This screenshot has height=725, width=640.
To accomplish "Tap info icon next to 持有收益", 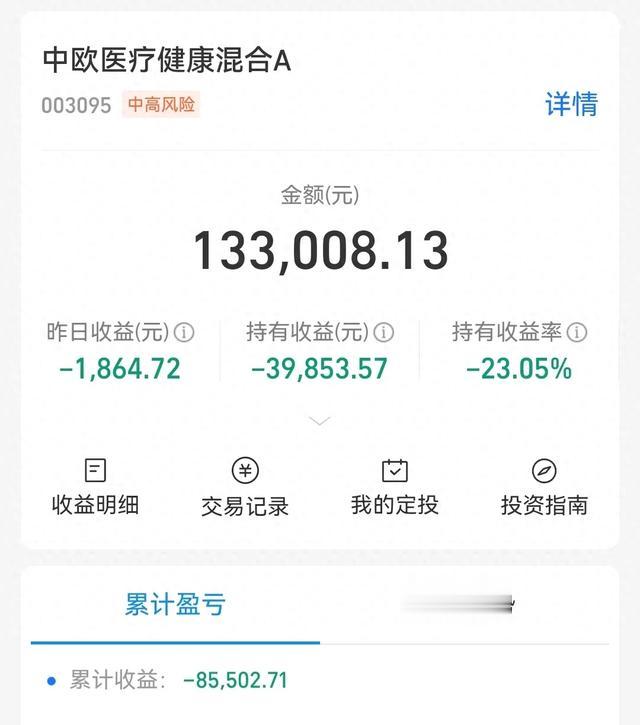I will point(383,332).
